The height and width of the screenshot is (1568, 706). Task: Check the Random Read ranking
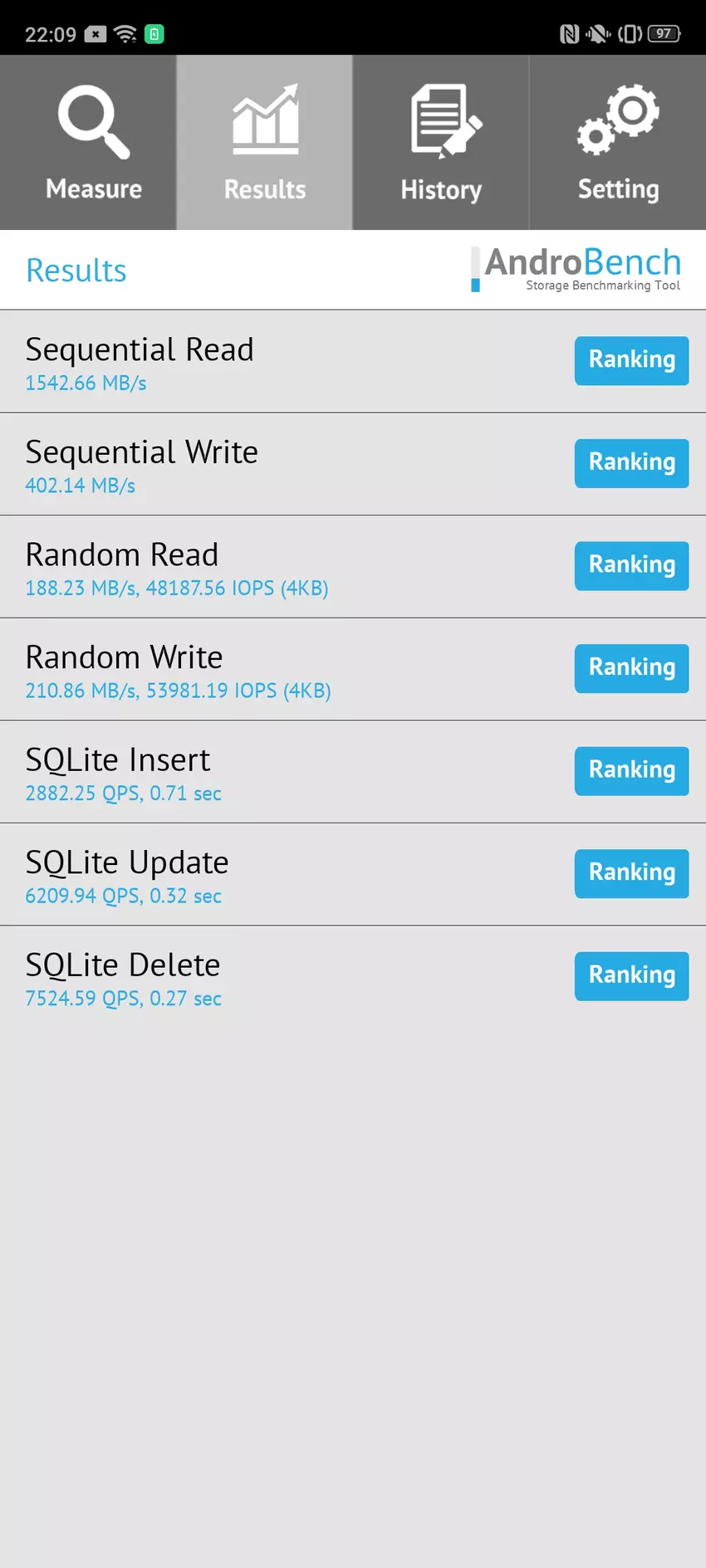[631, 565]
